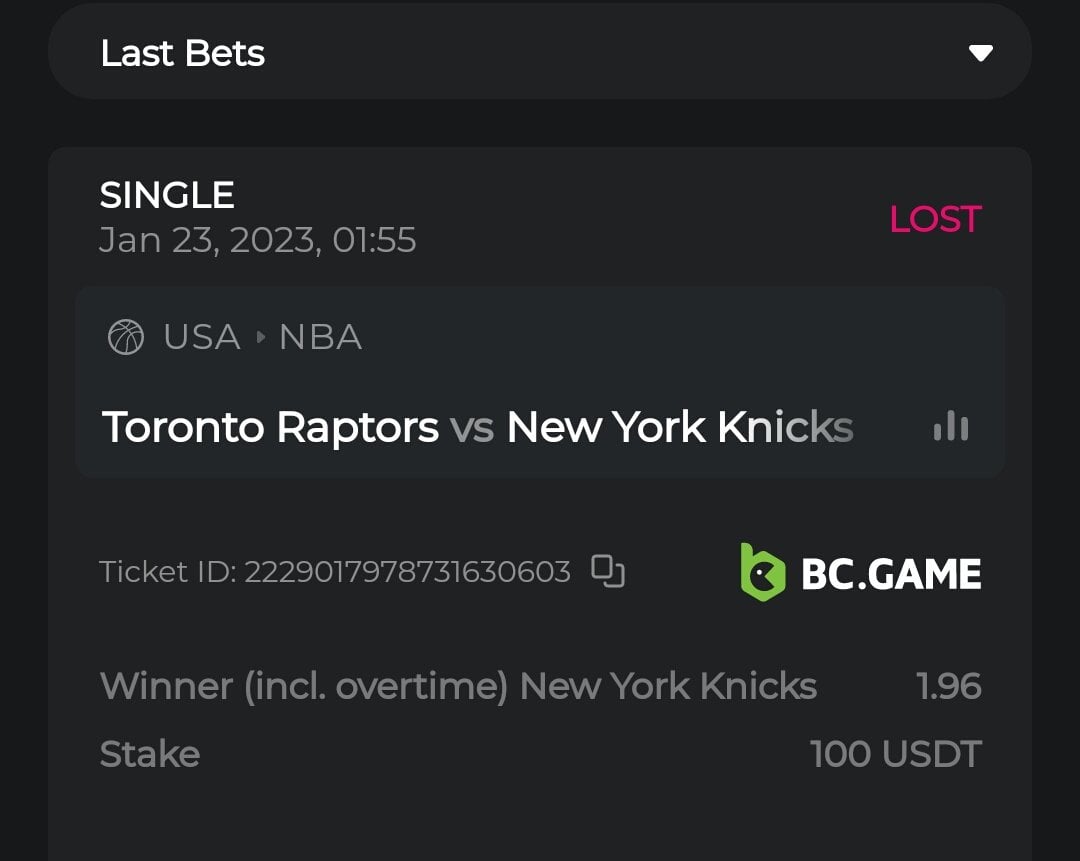Open Toronto Raptors vs New York Knicks match
This screenshot has width=1080, height=861.
click(x=478, y=427)
